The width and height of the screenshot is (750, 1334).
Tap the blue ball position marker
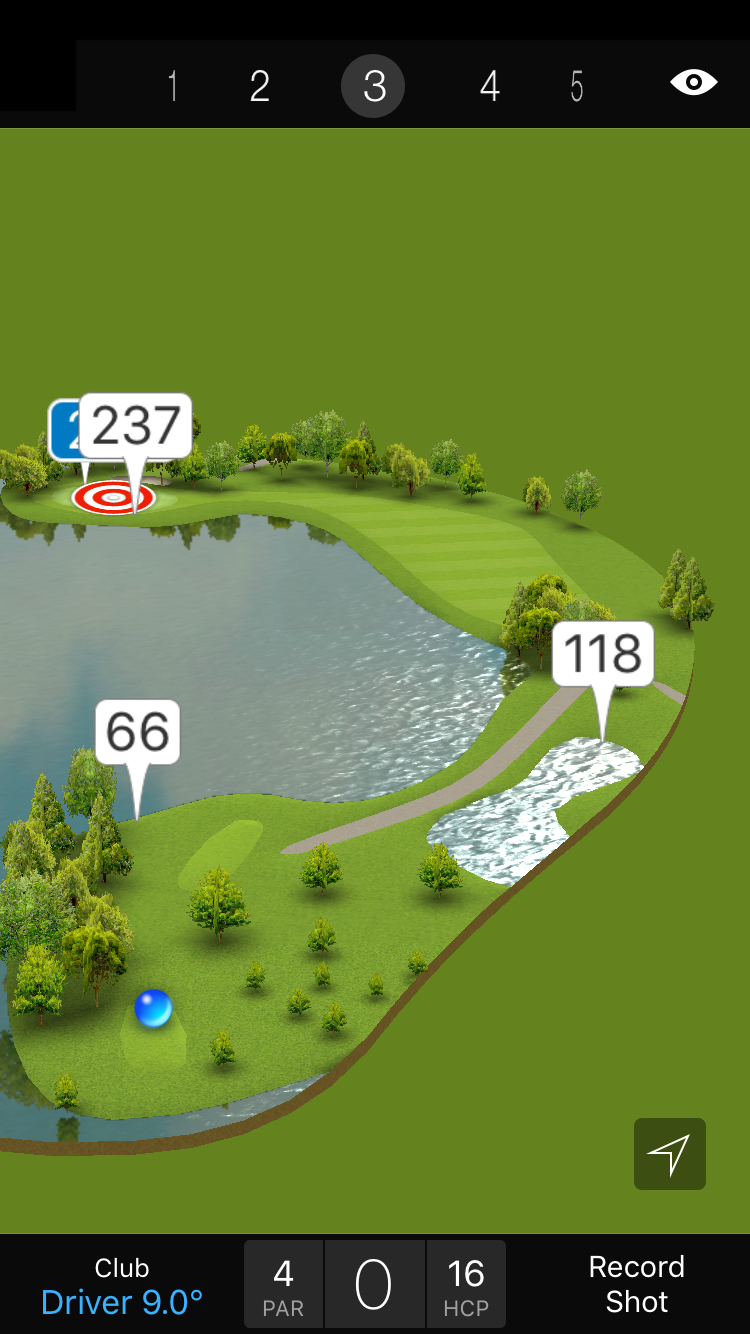coord(153,1008)
